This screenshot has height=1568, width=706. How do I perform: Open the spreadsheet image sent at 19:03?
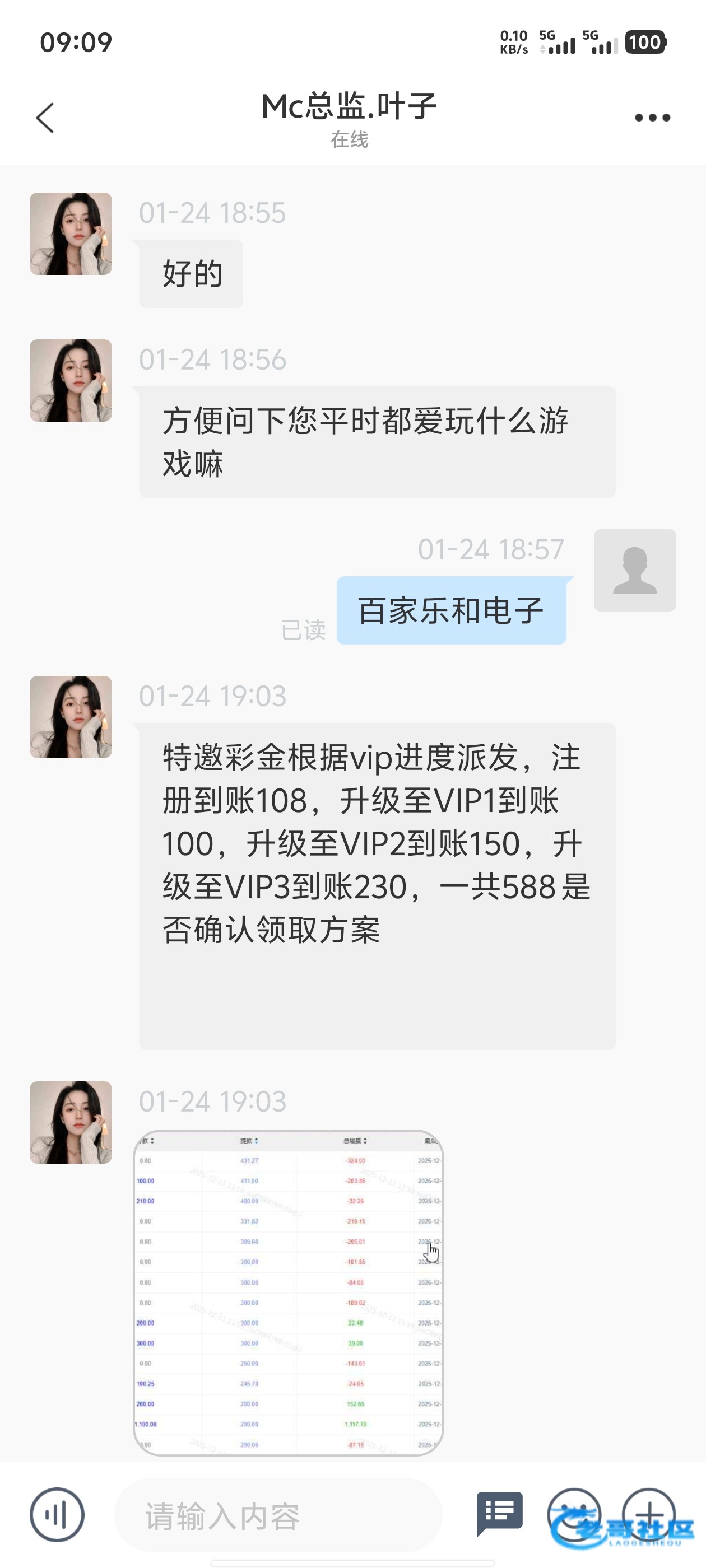[288, 1293]
